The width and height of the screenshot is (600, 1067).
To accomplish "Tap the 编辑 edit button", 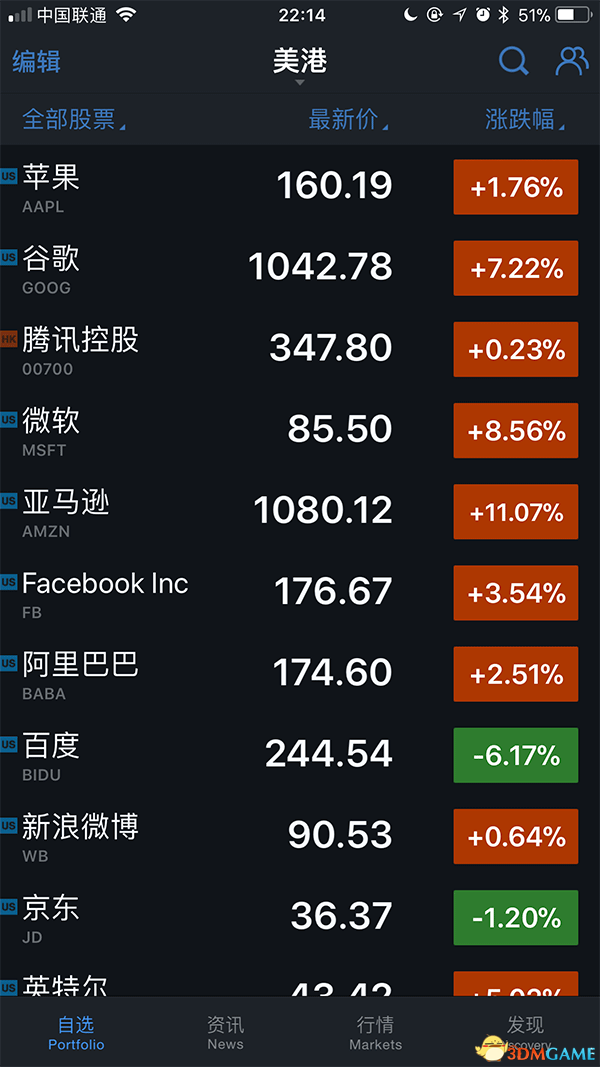I will pos(36,62).
